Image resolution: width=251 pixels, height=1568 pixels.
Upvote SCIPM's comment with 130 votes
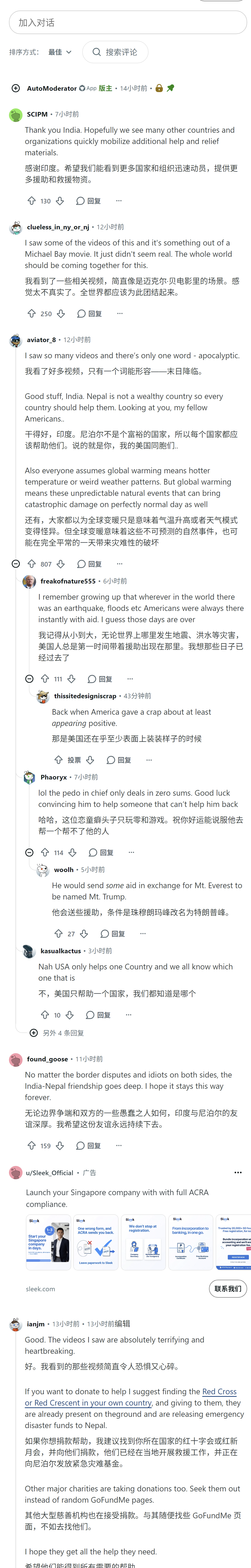tap(32, 201)
